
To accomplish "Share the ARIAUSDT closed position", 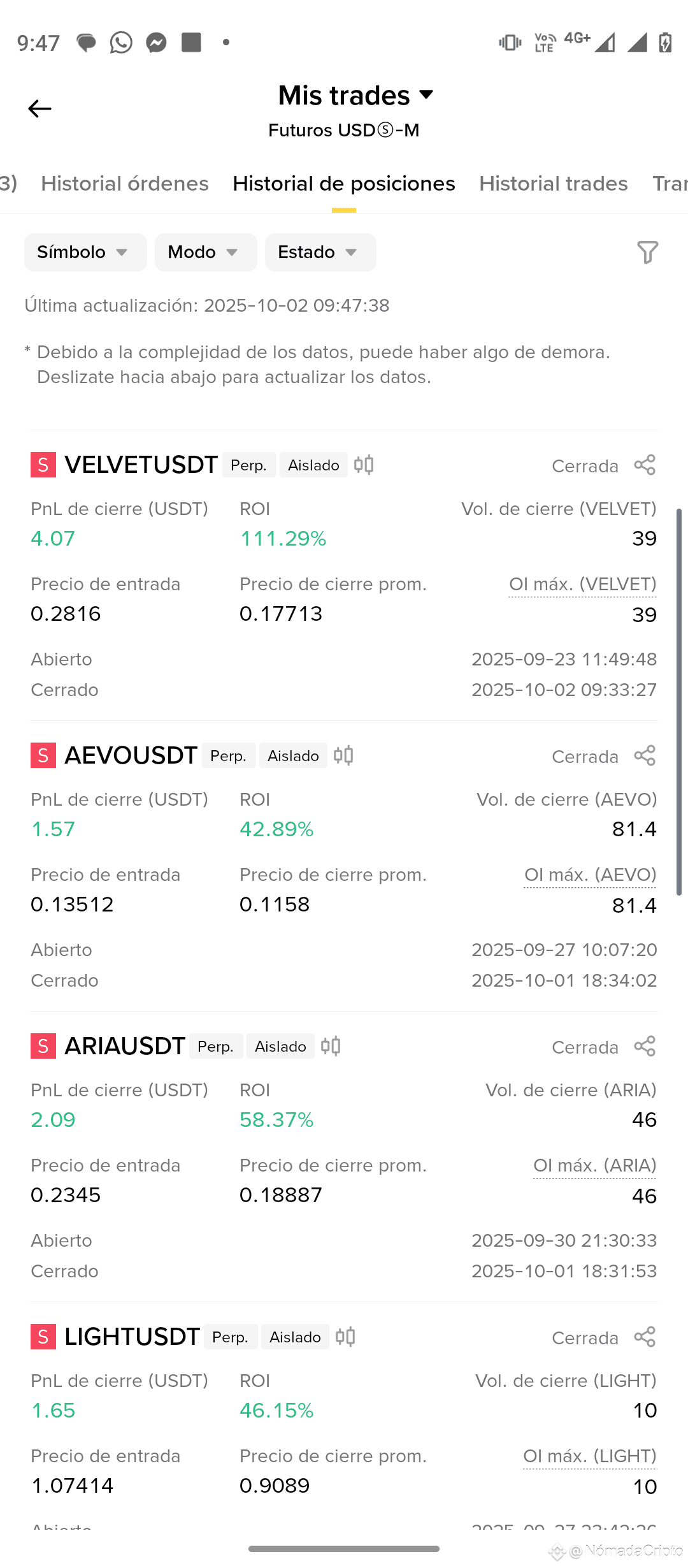I will [645, 1047].
